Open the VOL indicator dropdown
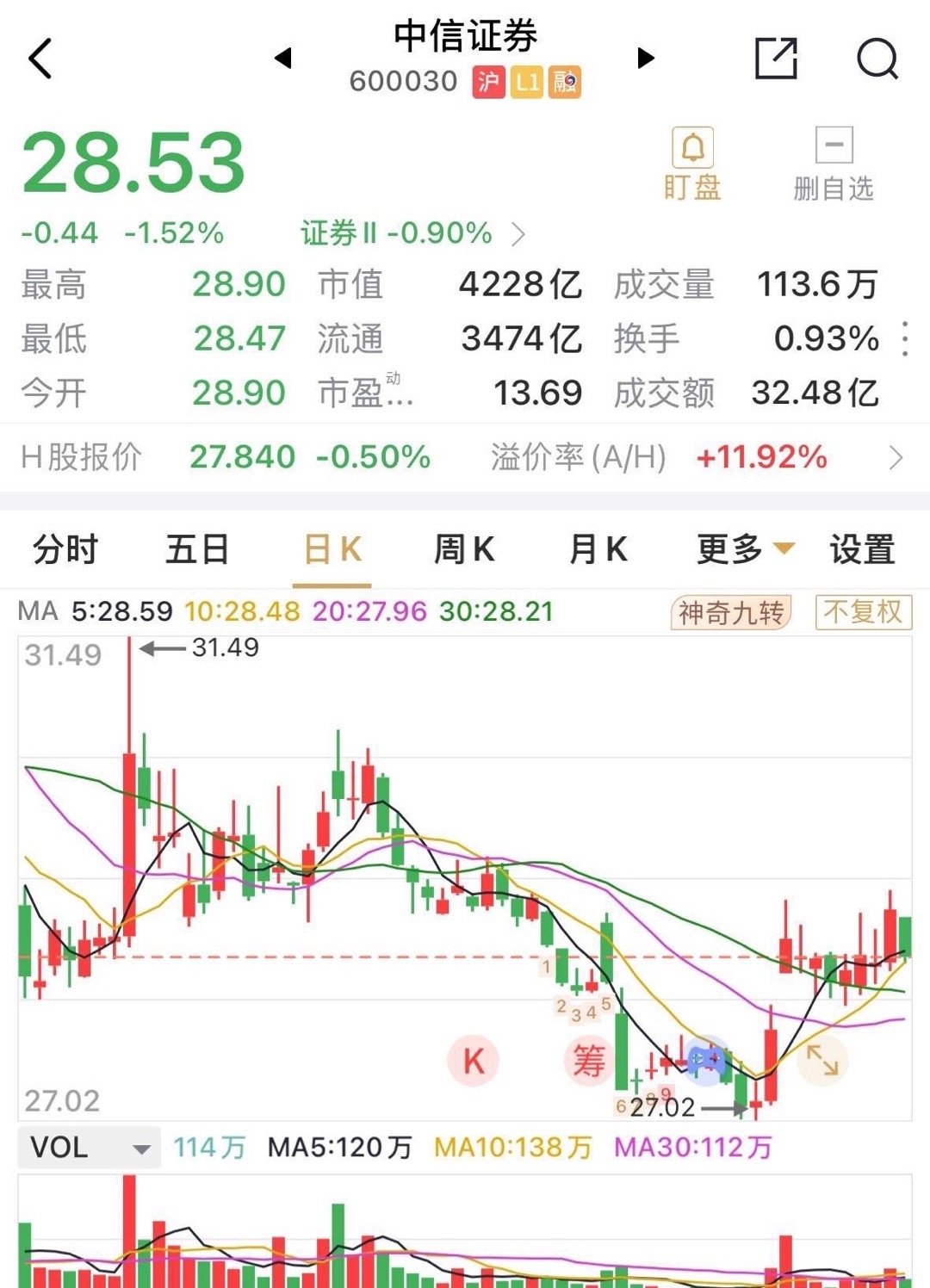Viewport: 930px width, 1288px height. (x=86, y=1148)
